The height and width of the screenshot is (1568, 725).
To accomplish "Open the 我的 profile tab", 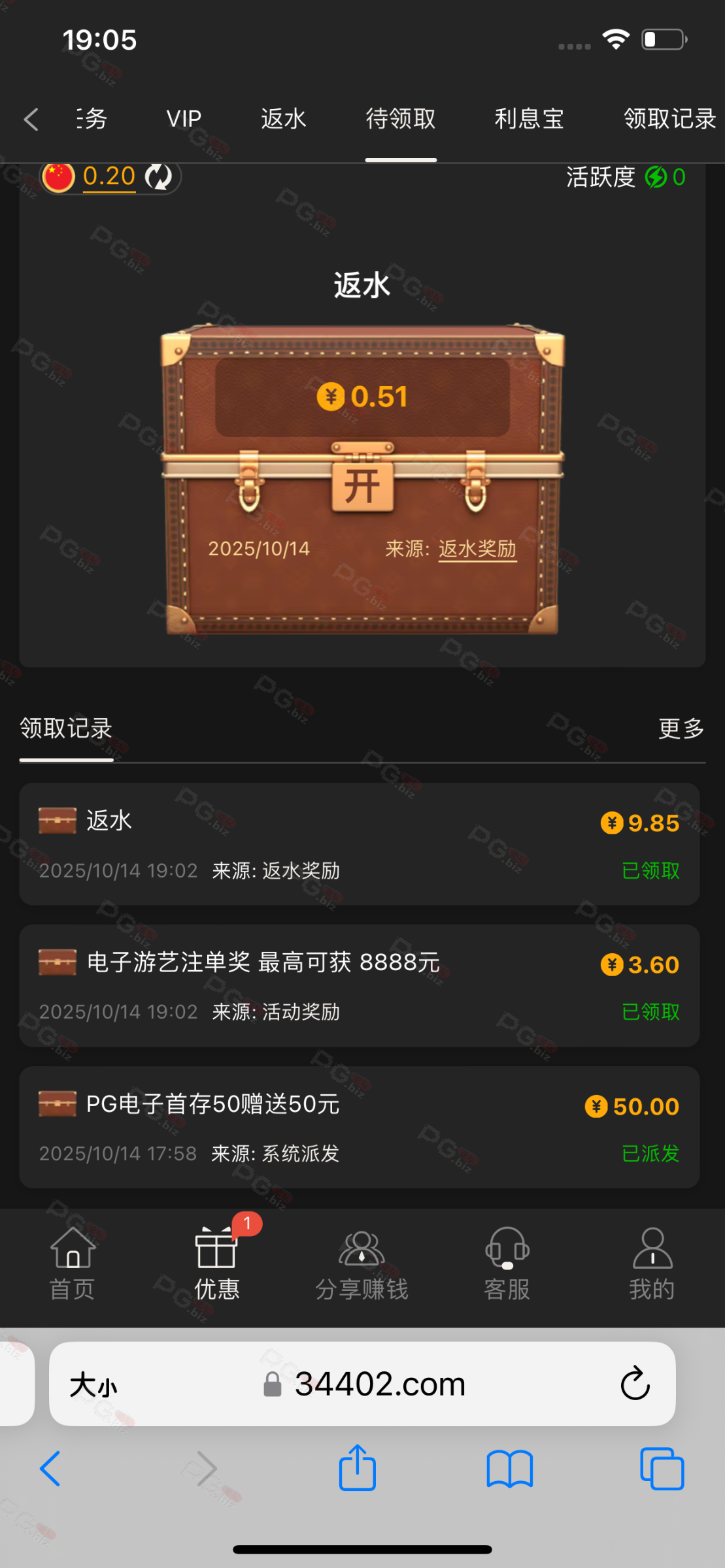I will tap(651, 1264).
